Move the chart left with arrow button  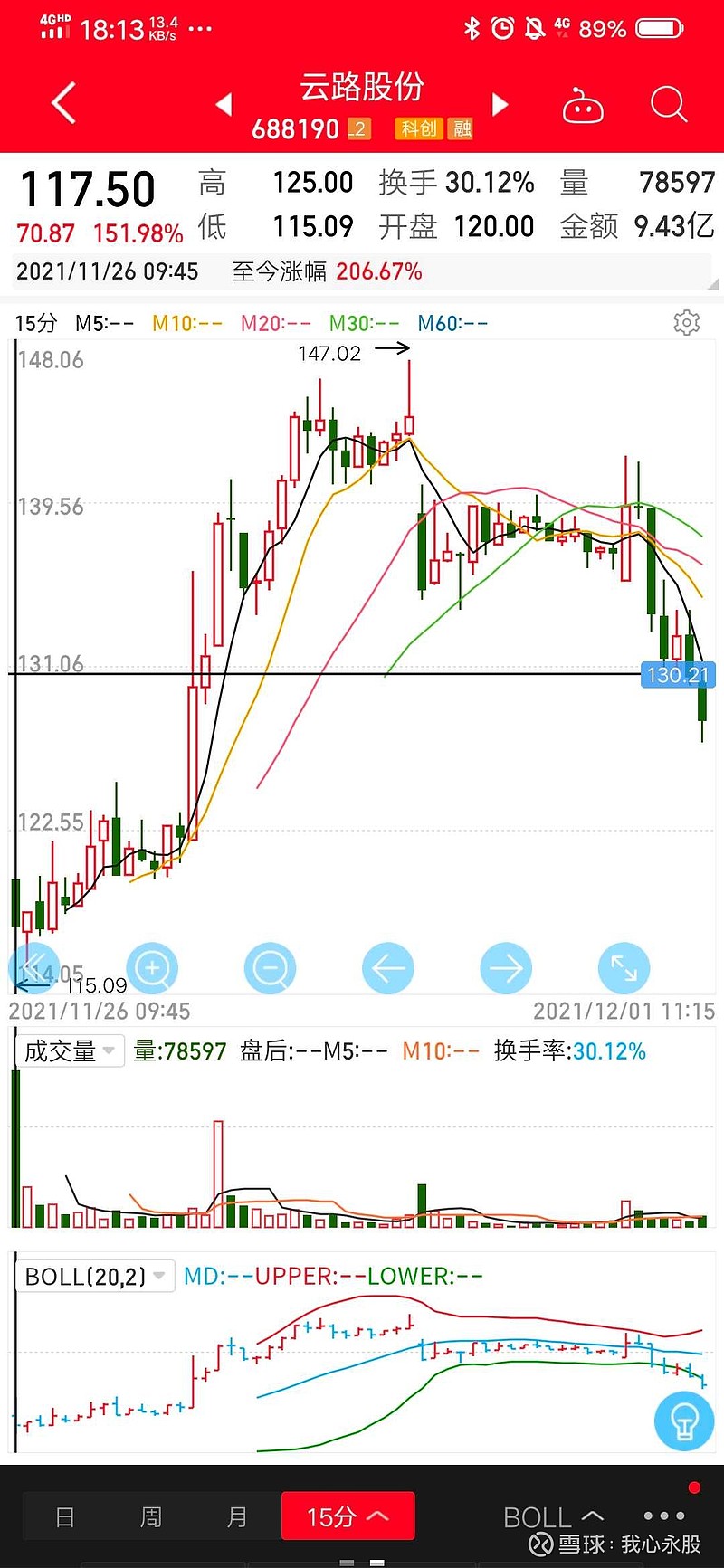click(x=388, y=968)
